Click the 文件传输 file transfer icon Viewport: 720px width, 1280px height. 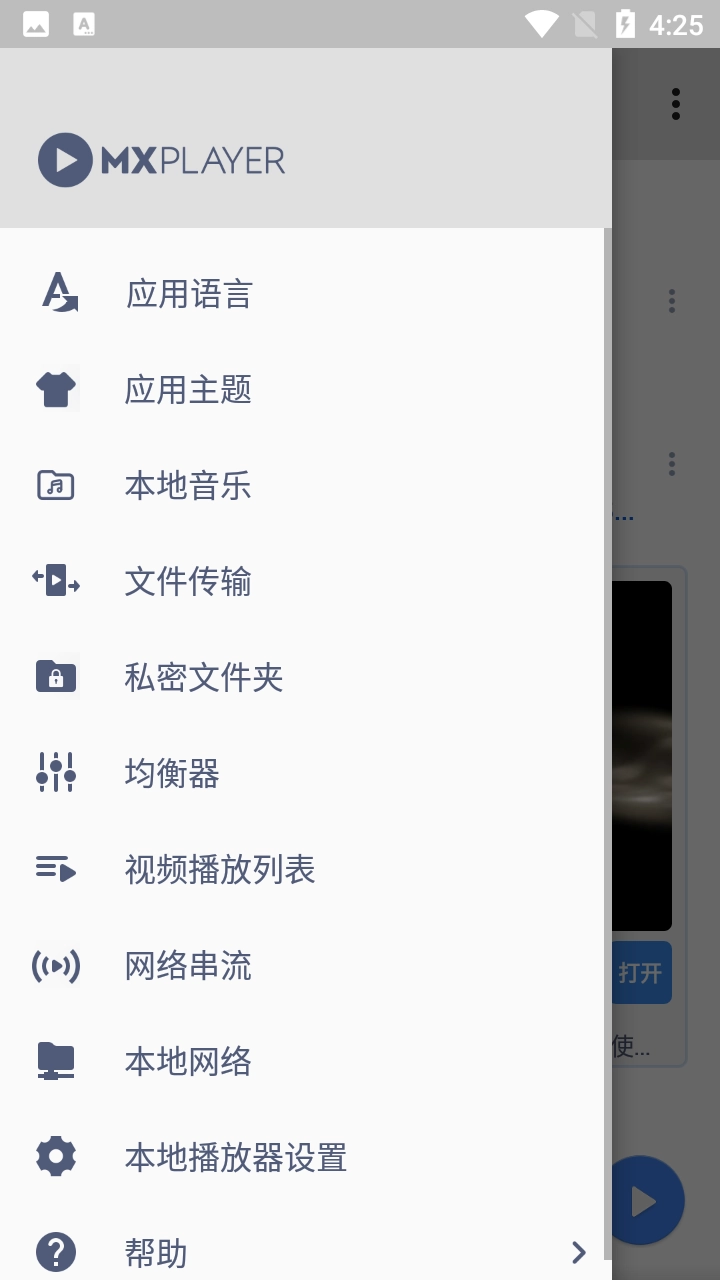pyautogui.click(x=56, y=580)
